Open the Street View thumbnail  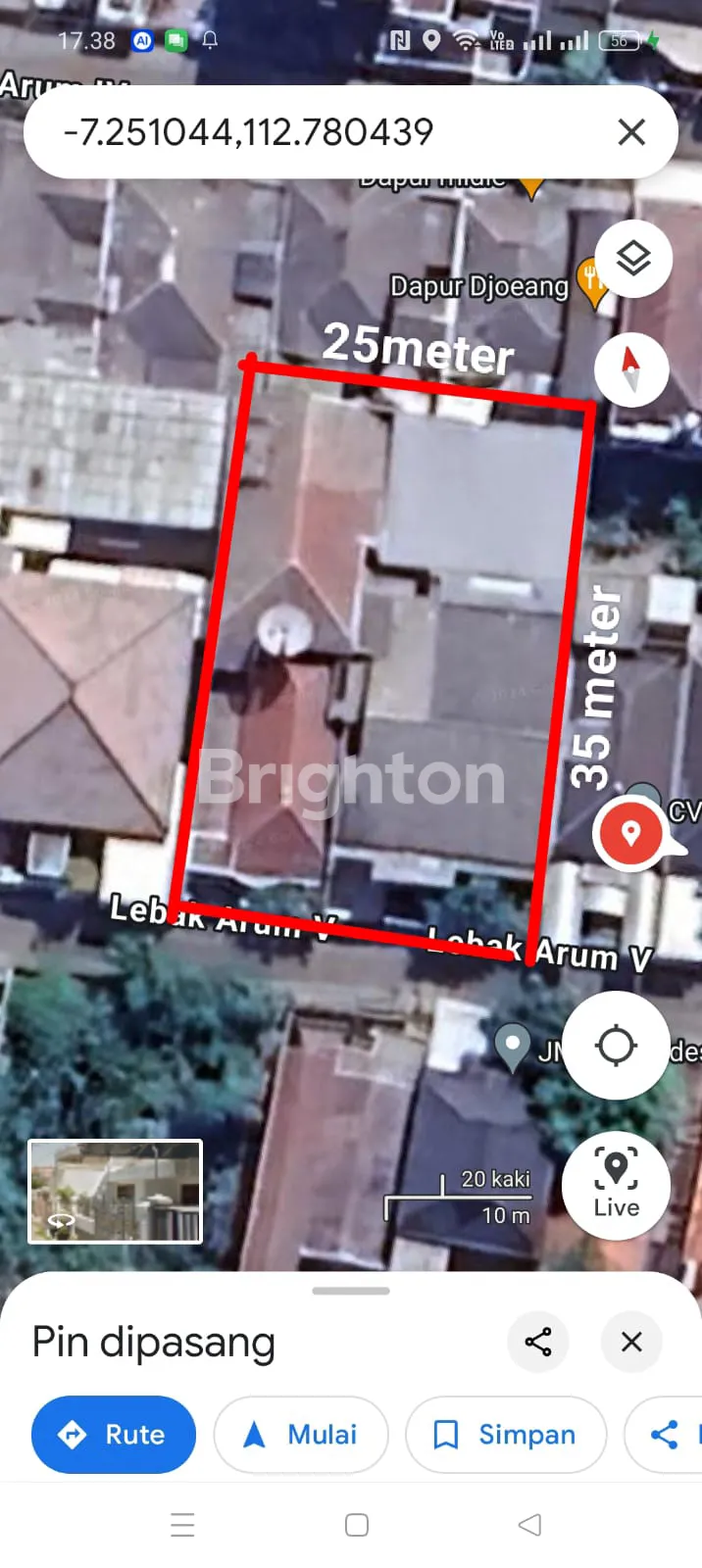click(x=116, y=1191)
